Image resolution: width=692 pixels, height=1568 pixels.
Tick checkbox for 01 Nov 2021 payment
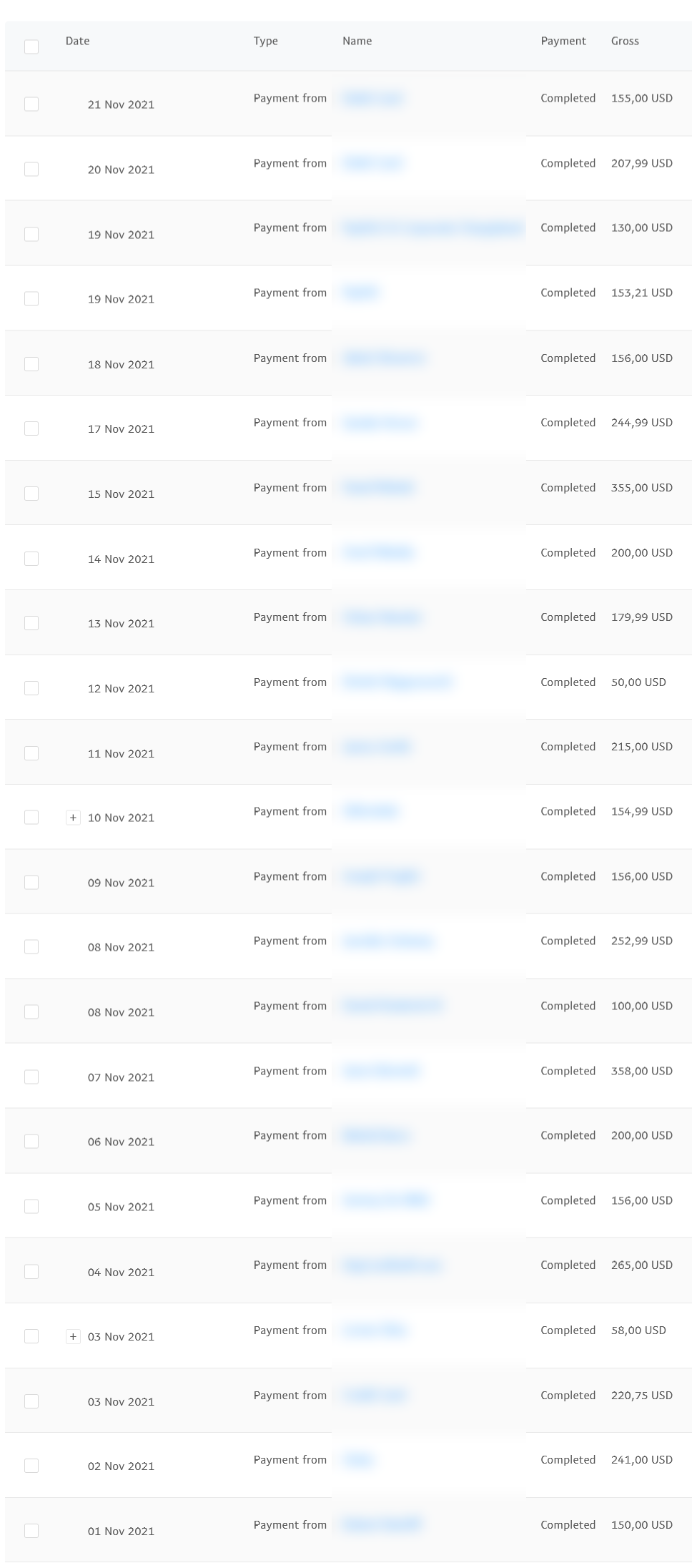[x=31, y=1531]
